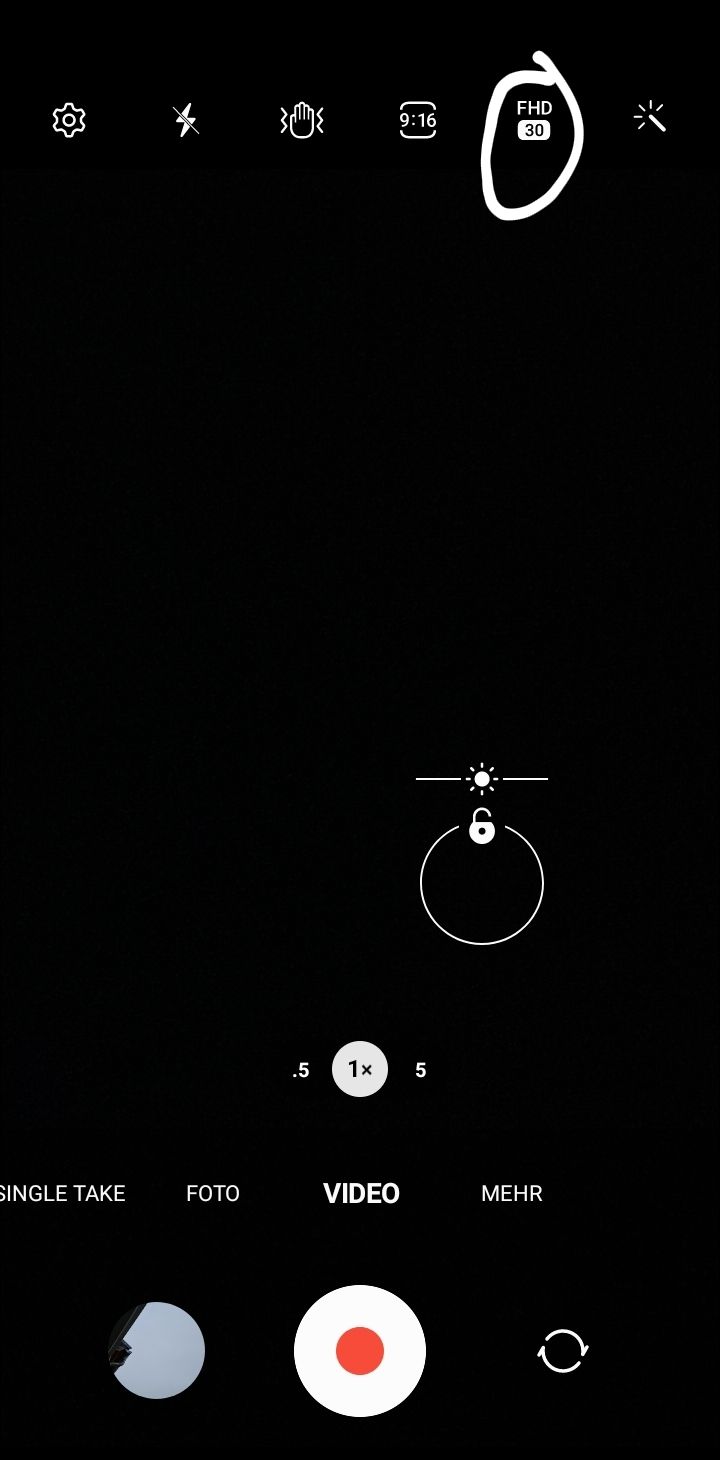The height and width of the screenshot is (1460, 720).
Task: Change the 9:16 aspect ratio
Action: click(x=417, y=121)
